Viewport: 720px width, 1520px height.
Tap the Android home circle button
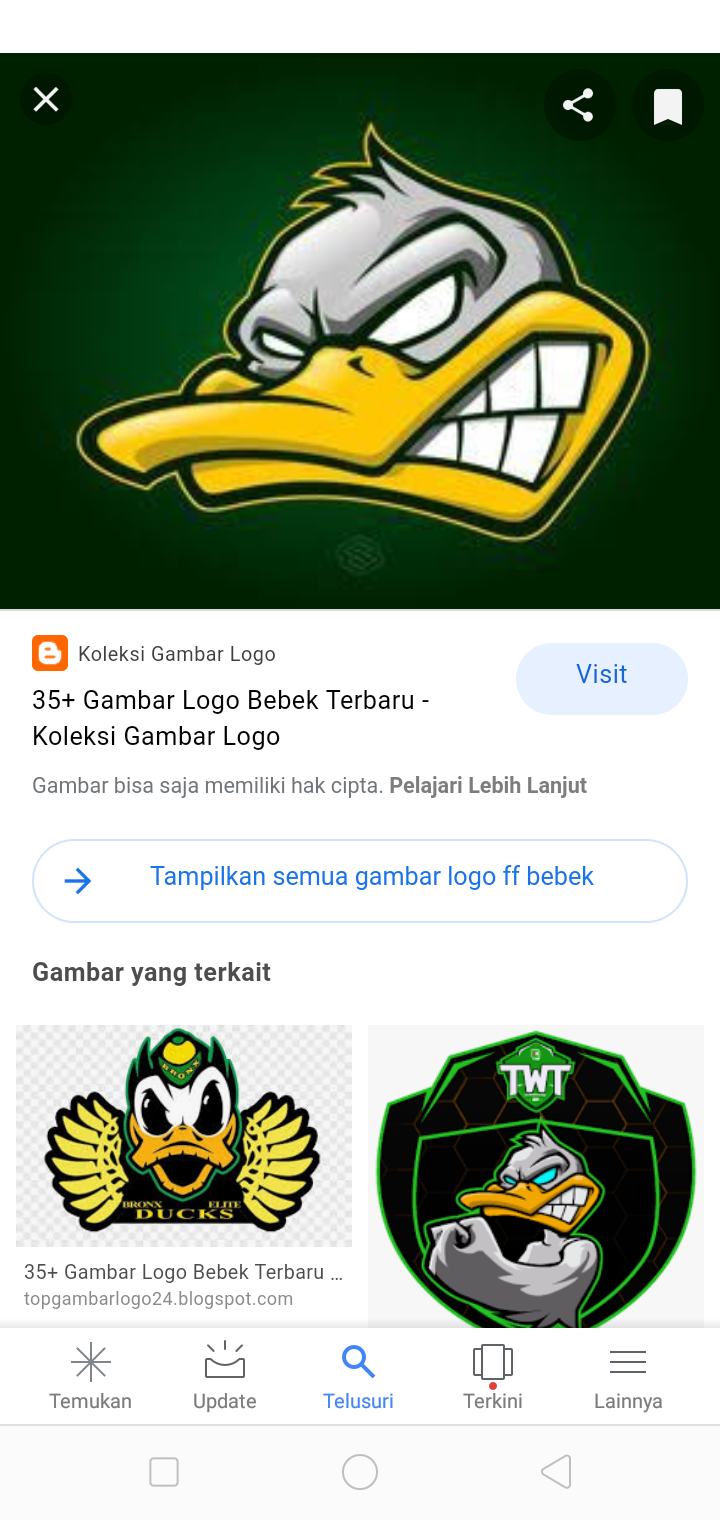[360, 1471]
